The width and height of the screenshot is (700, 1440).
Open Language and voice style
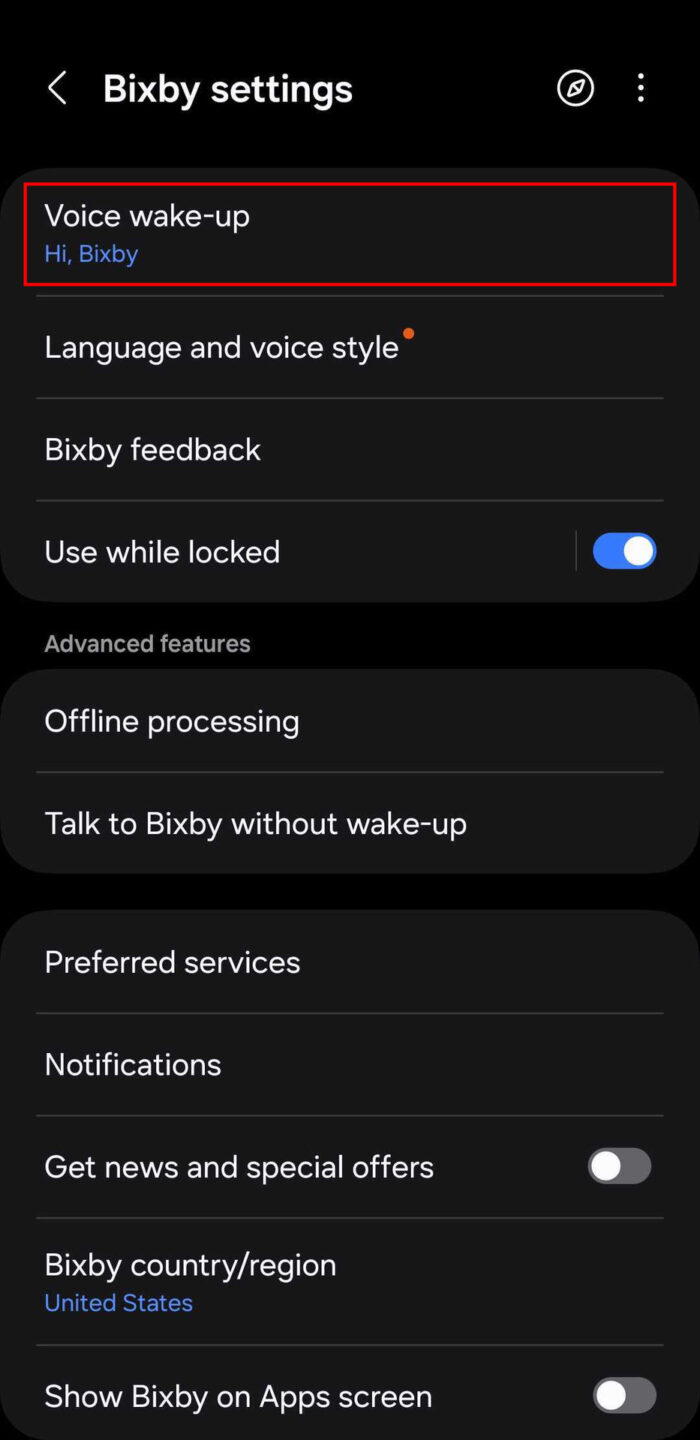click(x=350, y=348)
